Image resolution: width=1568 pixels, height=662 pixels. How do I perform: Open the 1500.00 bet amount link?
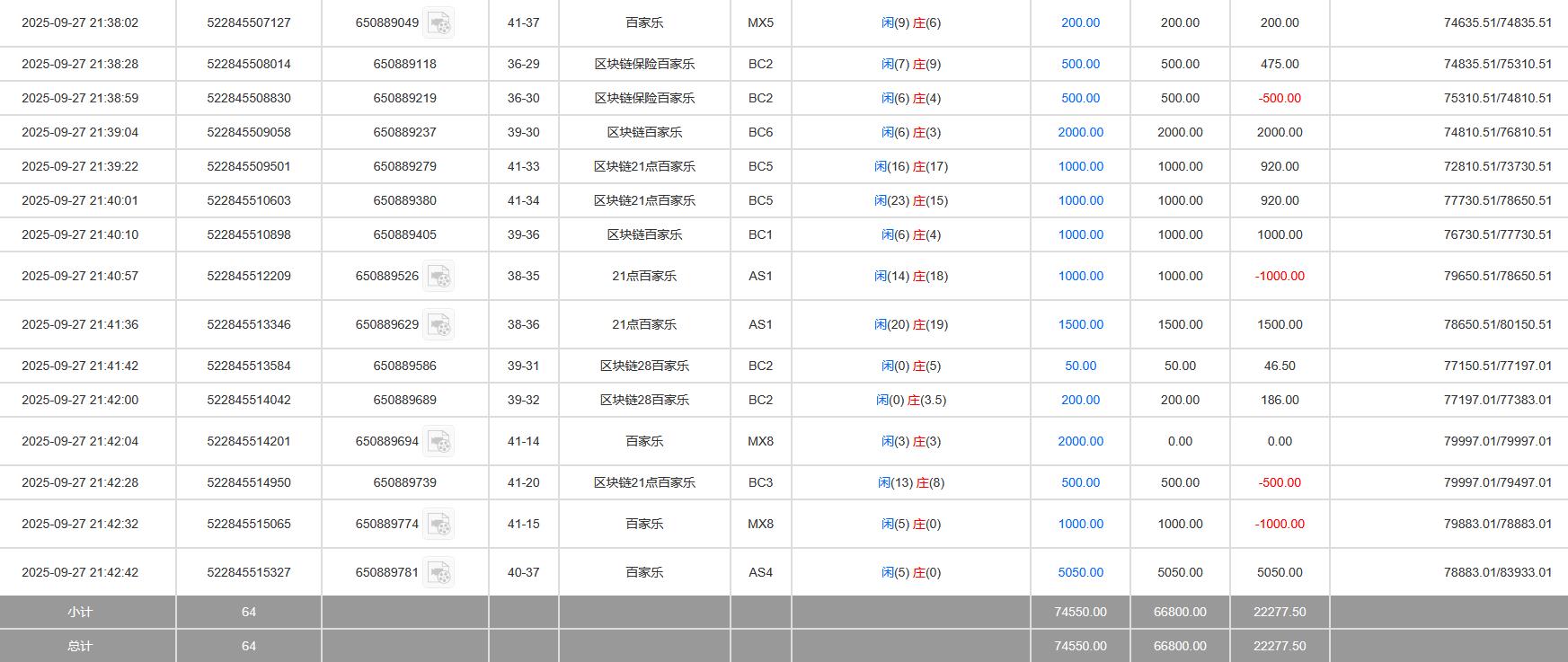pyautogui.click(x=1080, y=325)
